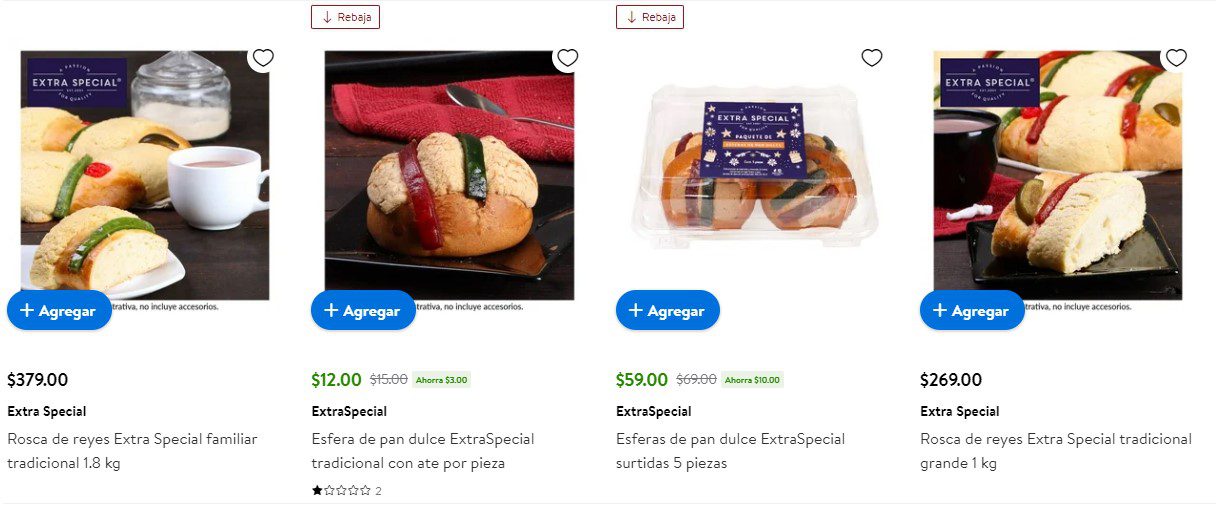Favorite the Rosca familiar 1.8 kg with heart
This screenshot has height=517, width=1216.
[263, 58]
